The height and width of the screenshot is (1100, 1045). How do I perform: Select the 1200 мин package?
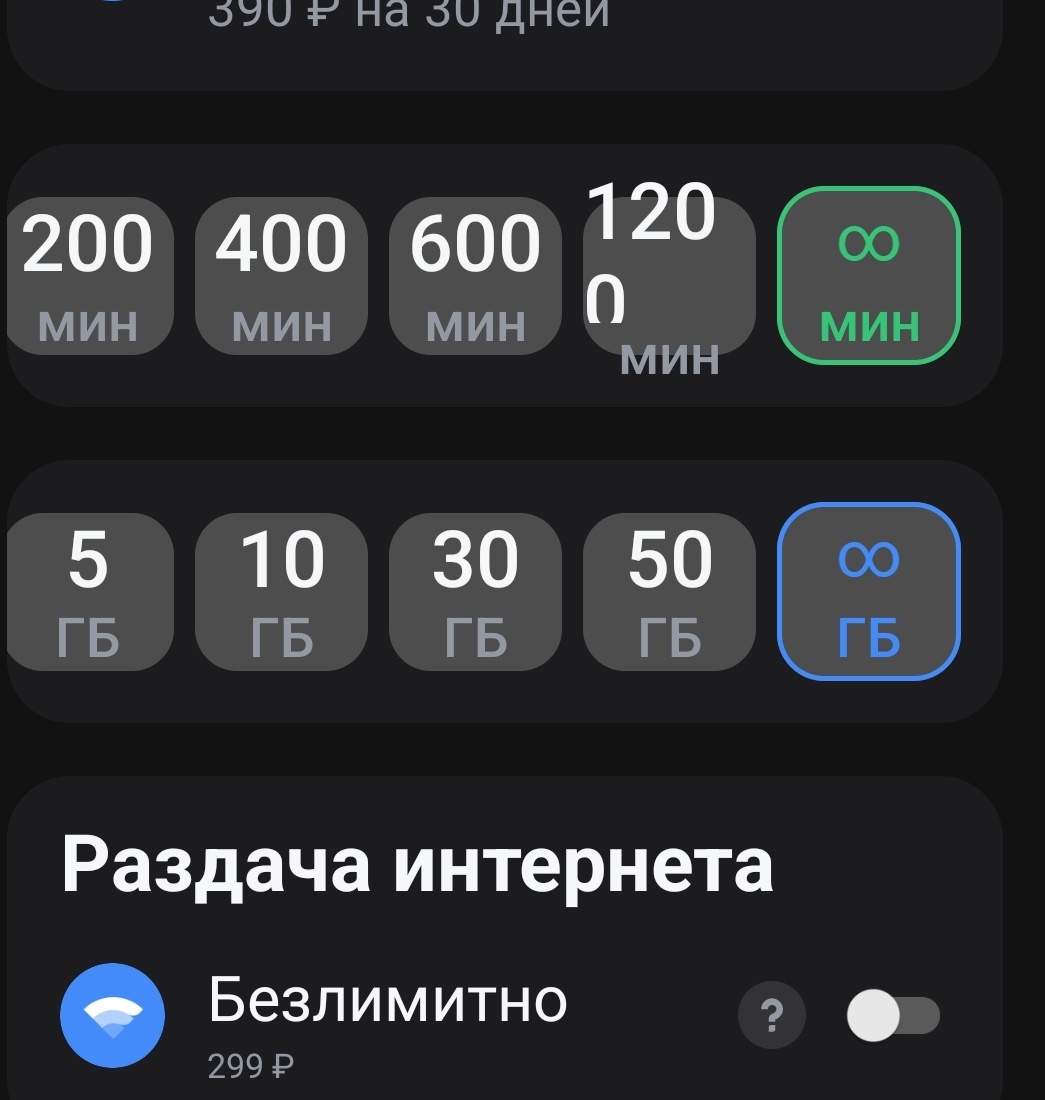point(669,276)
